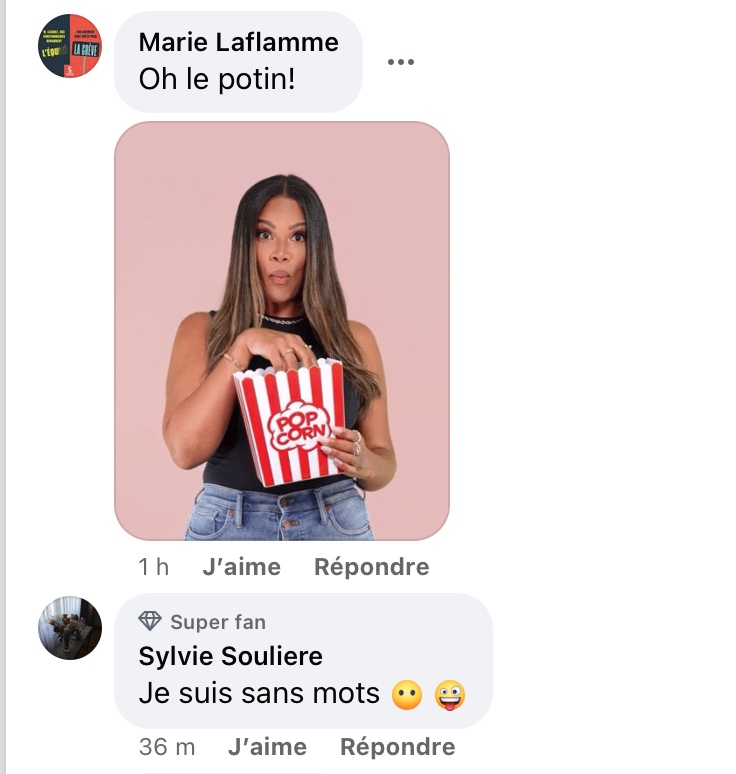Open Marie Laflamme's profile picture
The image size is (736, 774).
[x=70, y=46]
